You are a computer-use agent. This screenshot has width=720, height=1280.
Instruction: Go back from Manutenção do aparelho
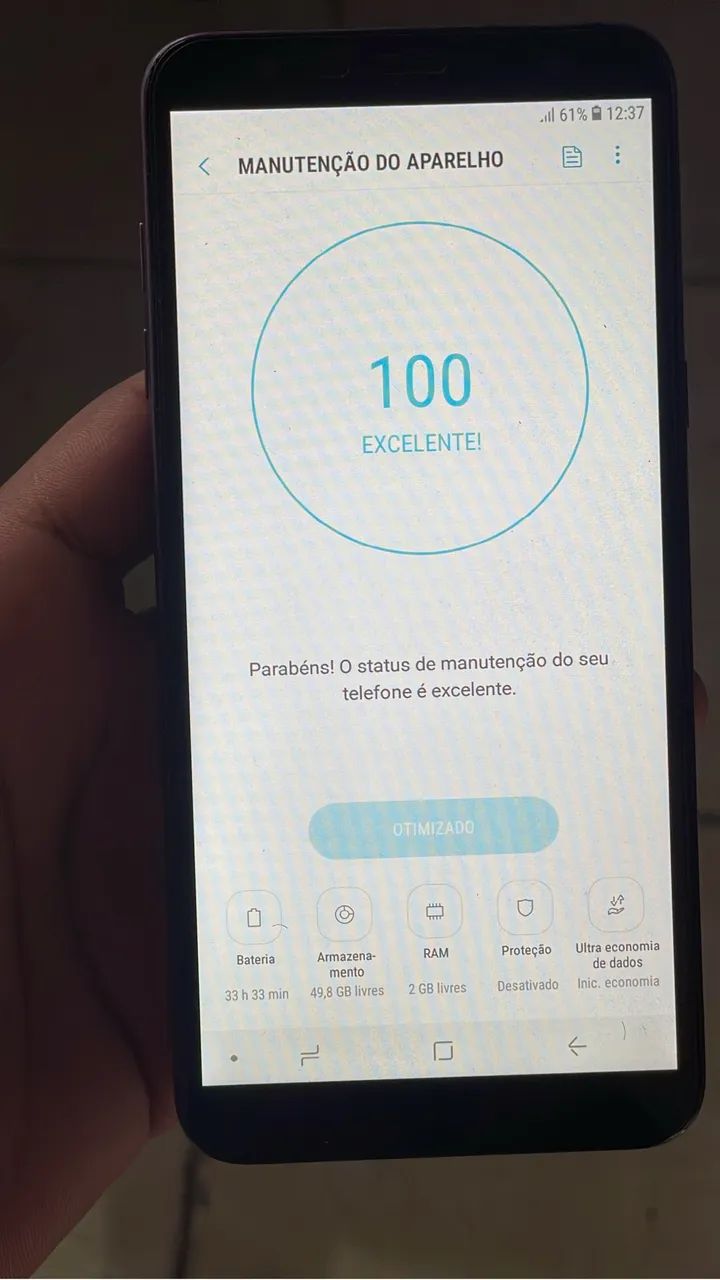tap(205, 166)
